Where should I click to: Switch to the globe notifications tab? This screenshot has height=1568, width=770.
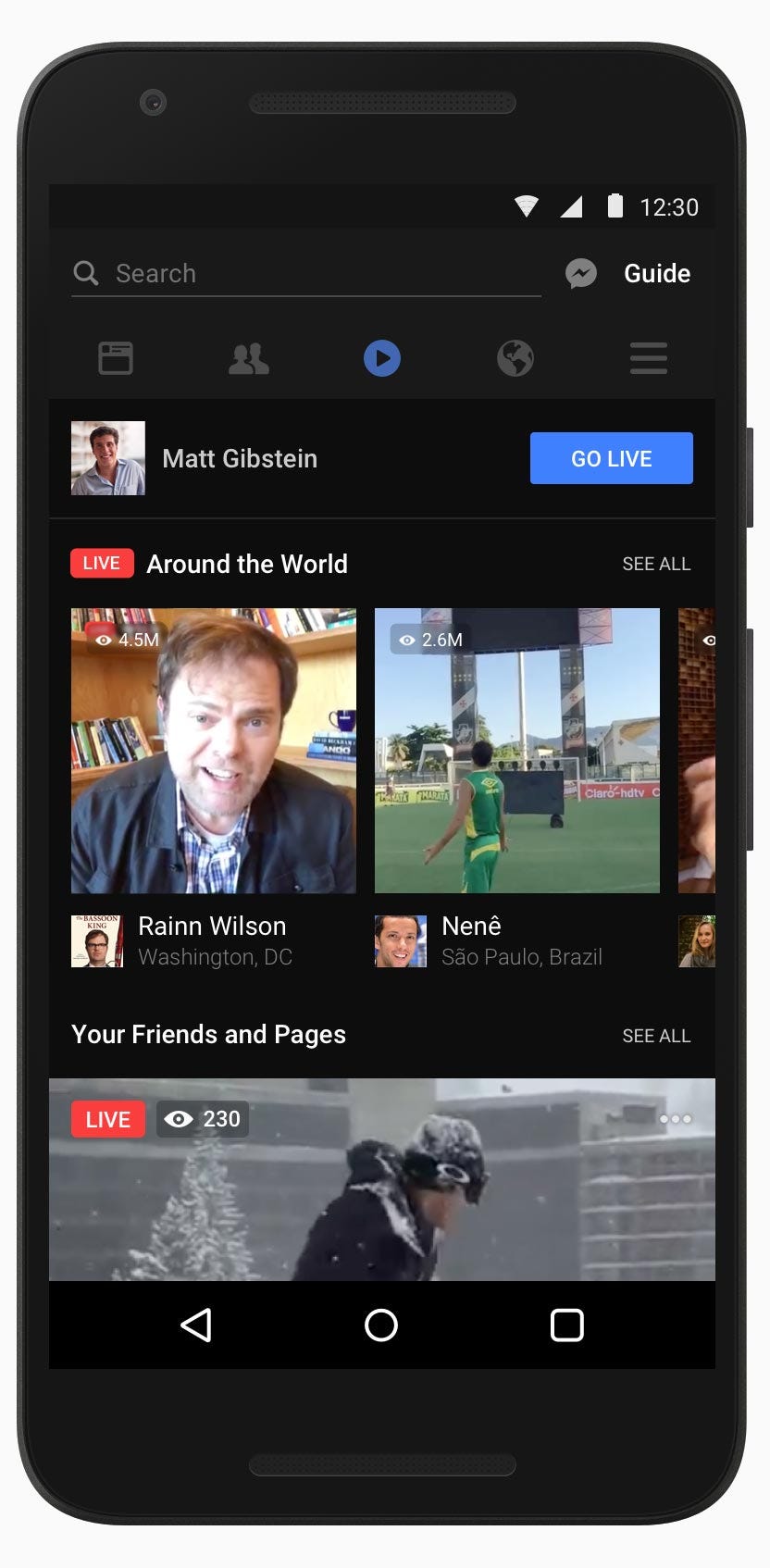[515, 358]
